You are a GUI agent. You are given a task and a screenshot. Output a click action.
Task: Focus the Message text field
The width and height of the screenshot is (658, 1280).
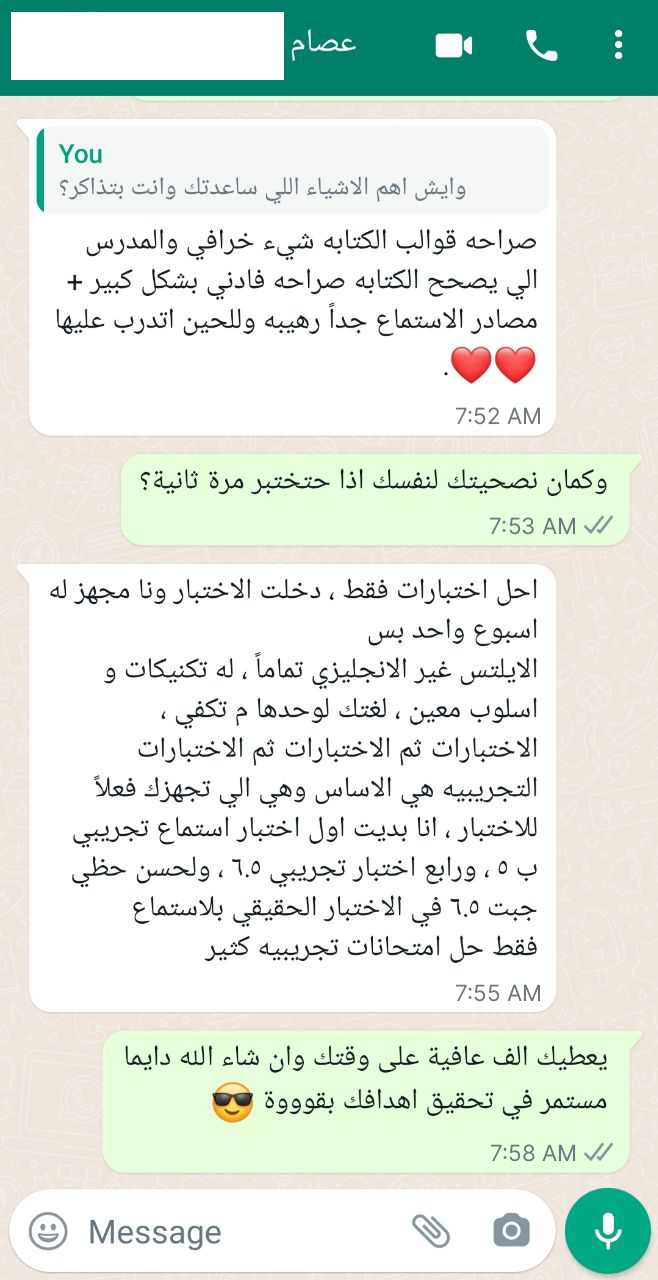tap(240, 1231)
